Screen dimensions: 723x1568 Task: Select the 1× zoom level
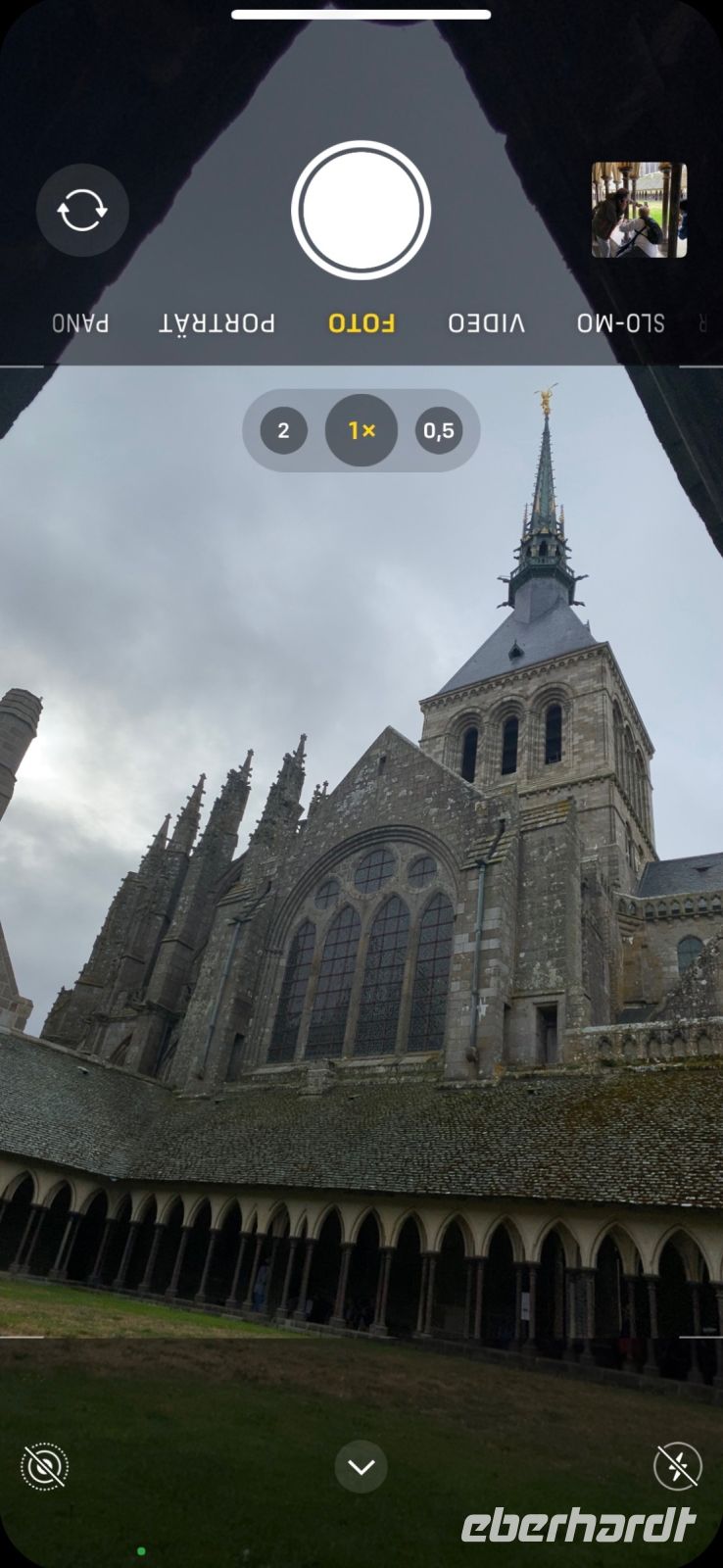click(x=361, y=430)
